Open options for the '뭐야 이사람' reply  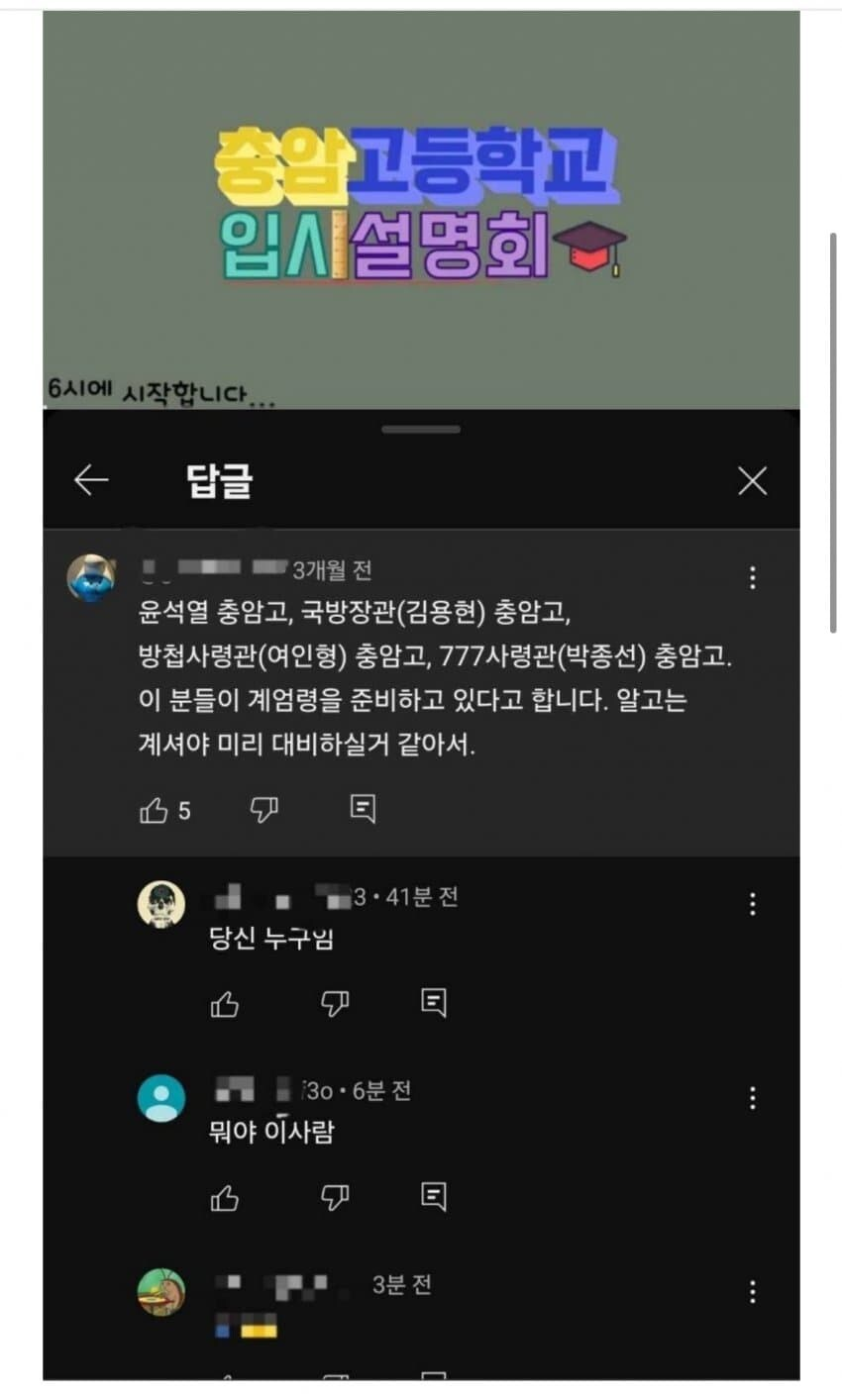pyautogui.click(x=753, y=1097)
